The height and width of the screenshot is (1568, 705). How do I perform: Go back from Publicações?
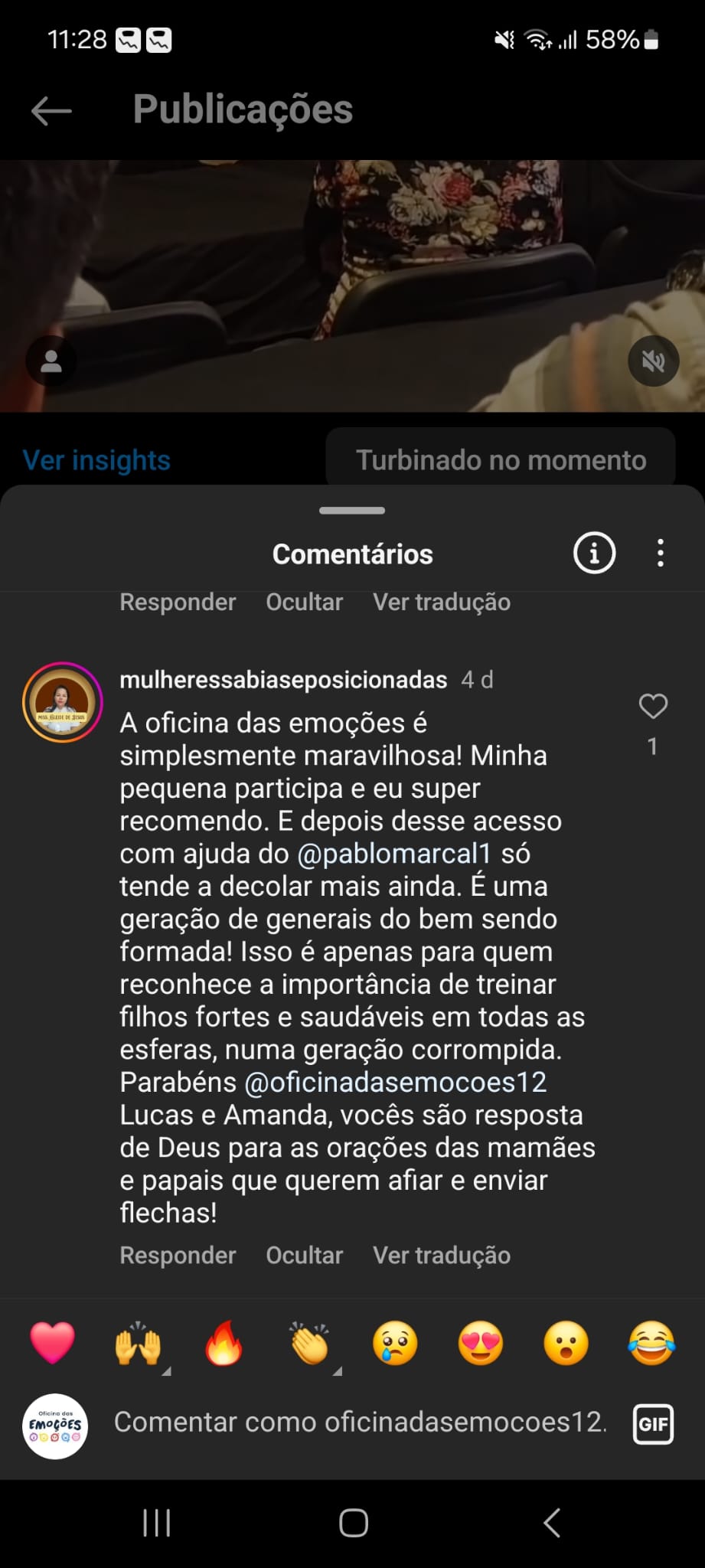tap(51, 111)
